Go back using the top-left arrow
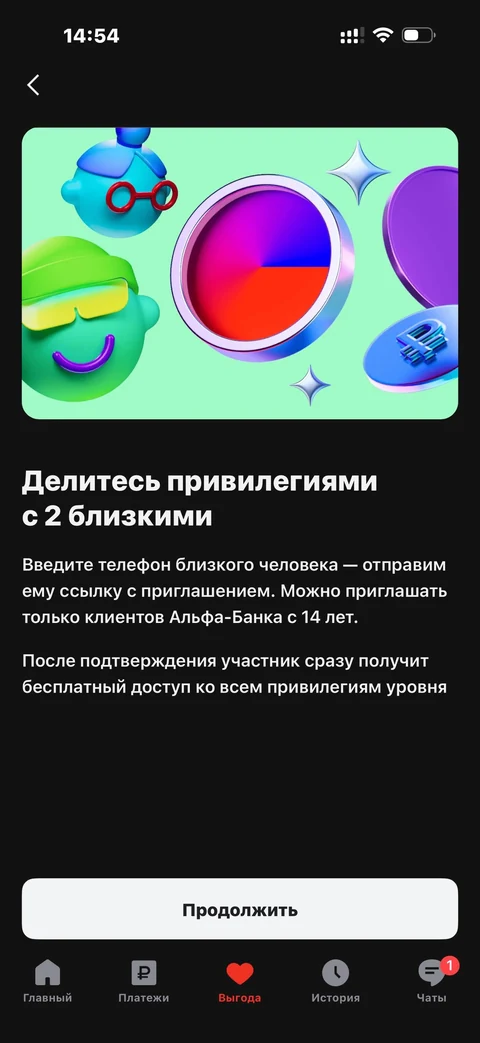The width and height of the screenshot is (480, 1043). [33, 85]
